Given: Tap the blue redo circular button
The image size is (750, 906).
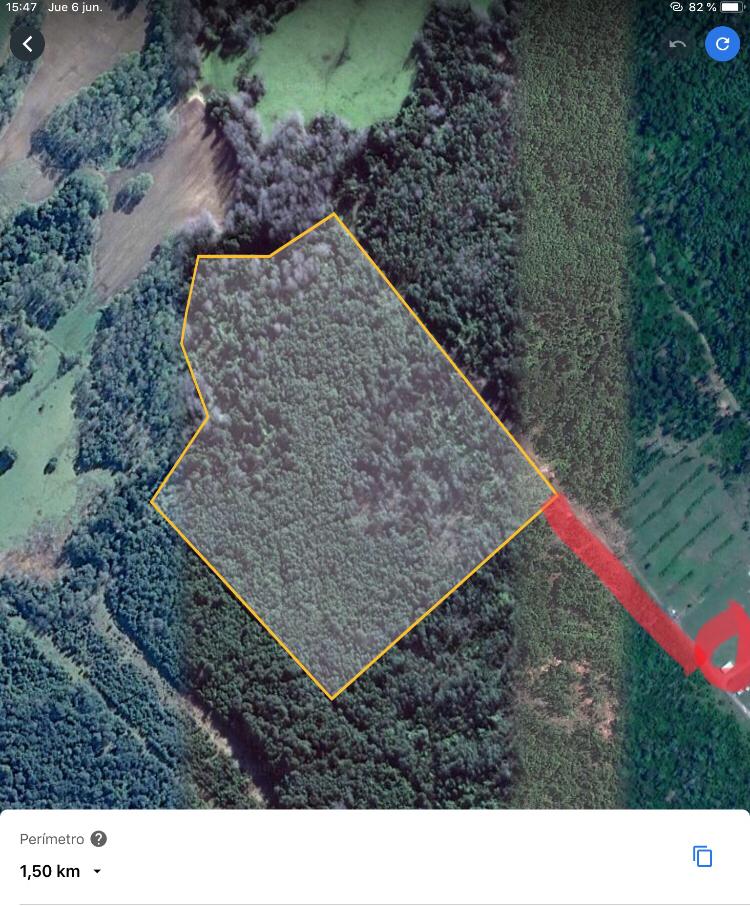Looking at the screenshot, I should click(722, 44).
